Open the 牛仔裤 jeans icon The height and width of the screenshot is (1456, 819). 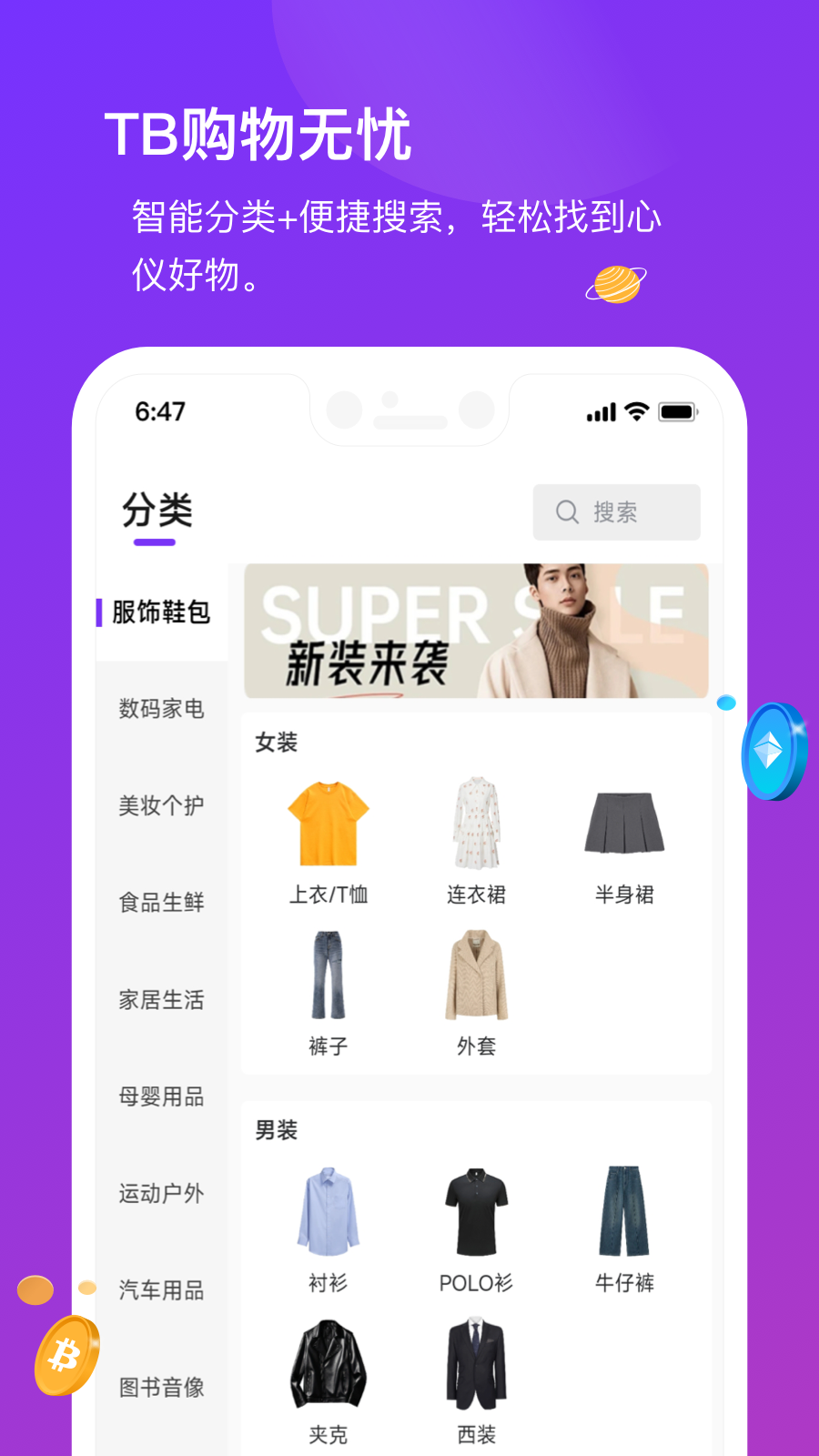[x=622, y=1210]
